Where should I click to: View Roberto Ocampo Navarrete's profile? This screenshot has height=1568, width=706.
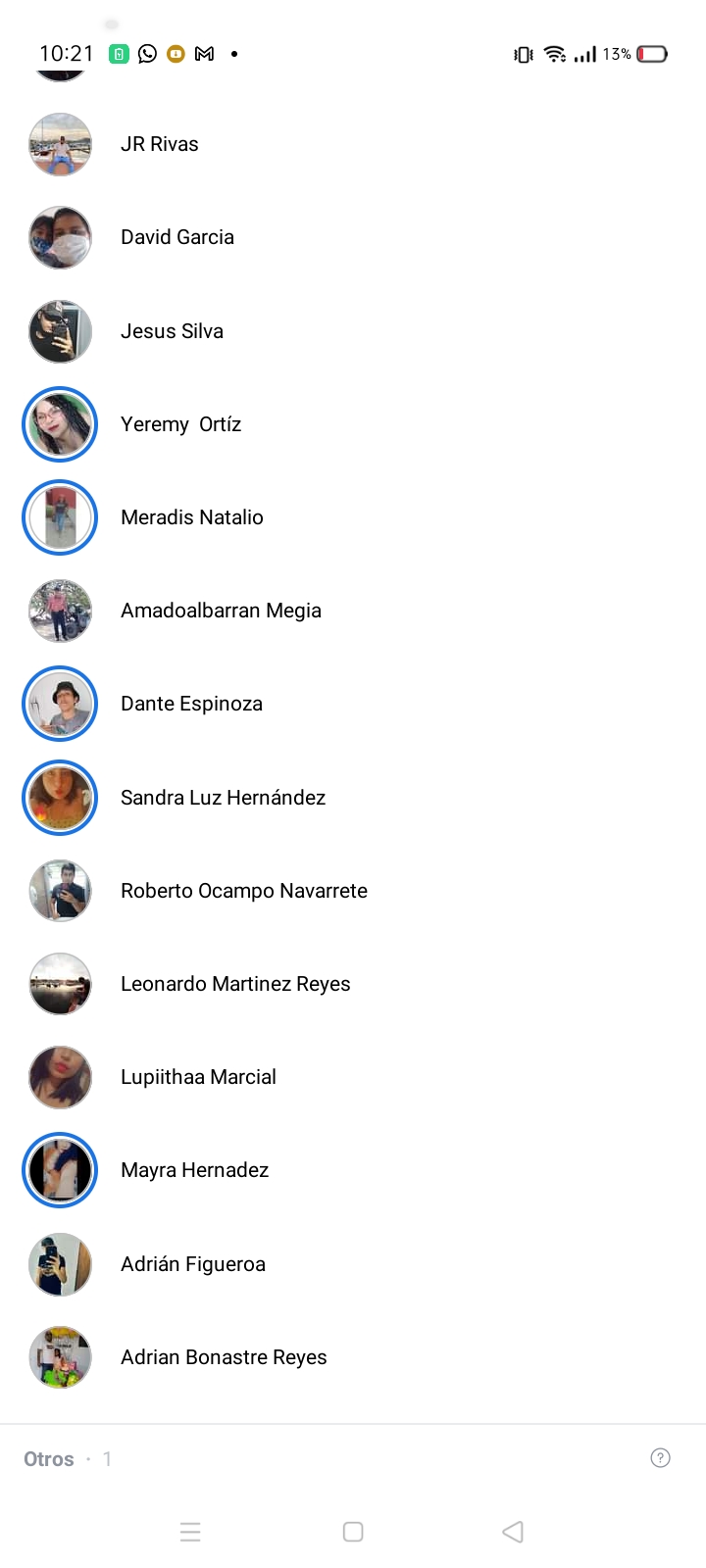(243, 891)
